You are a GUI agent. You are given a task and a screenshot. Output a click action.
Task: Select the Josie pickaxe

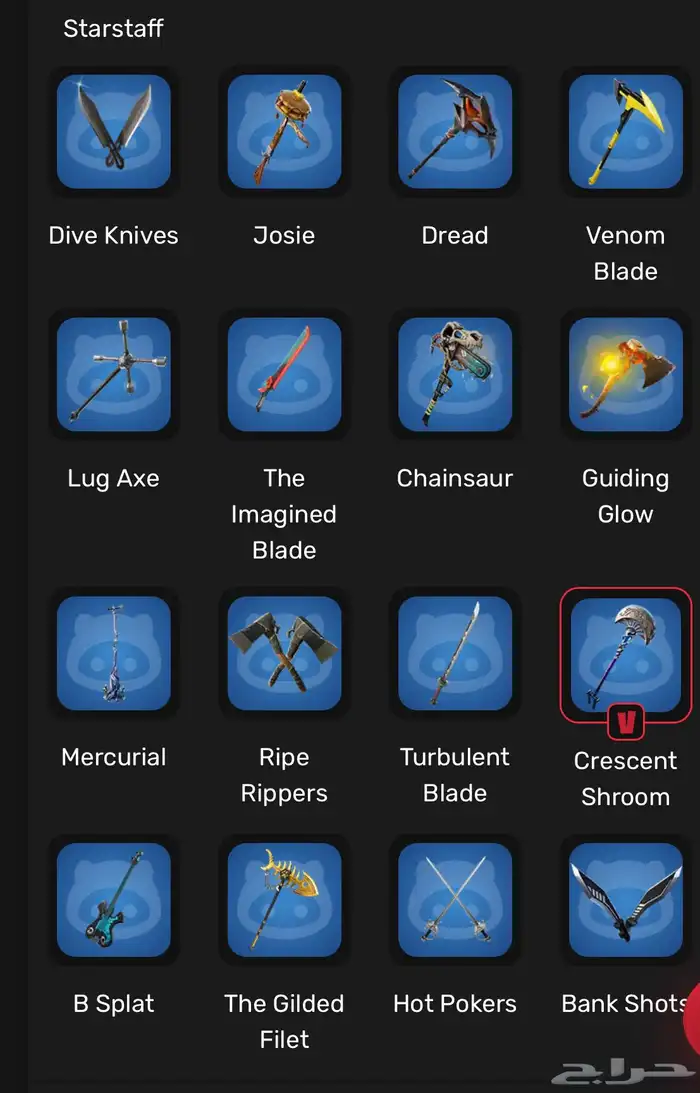[x=284, y=132]
